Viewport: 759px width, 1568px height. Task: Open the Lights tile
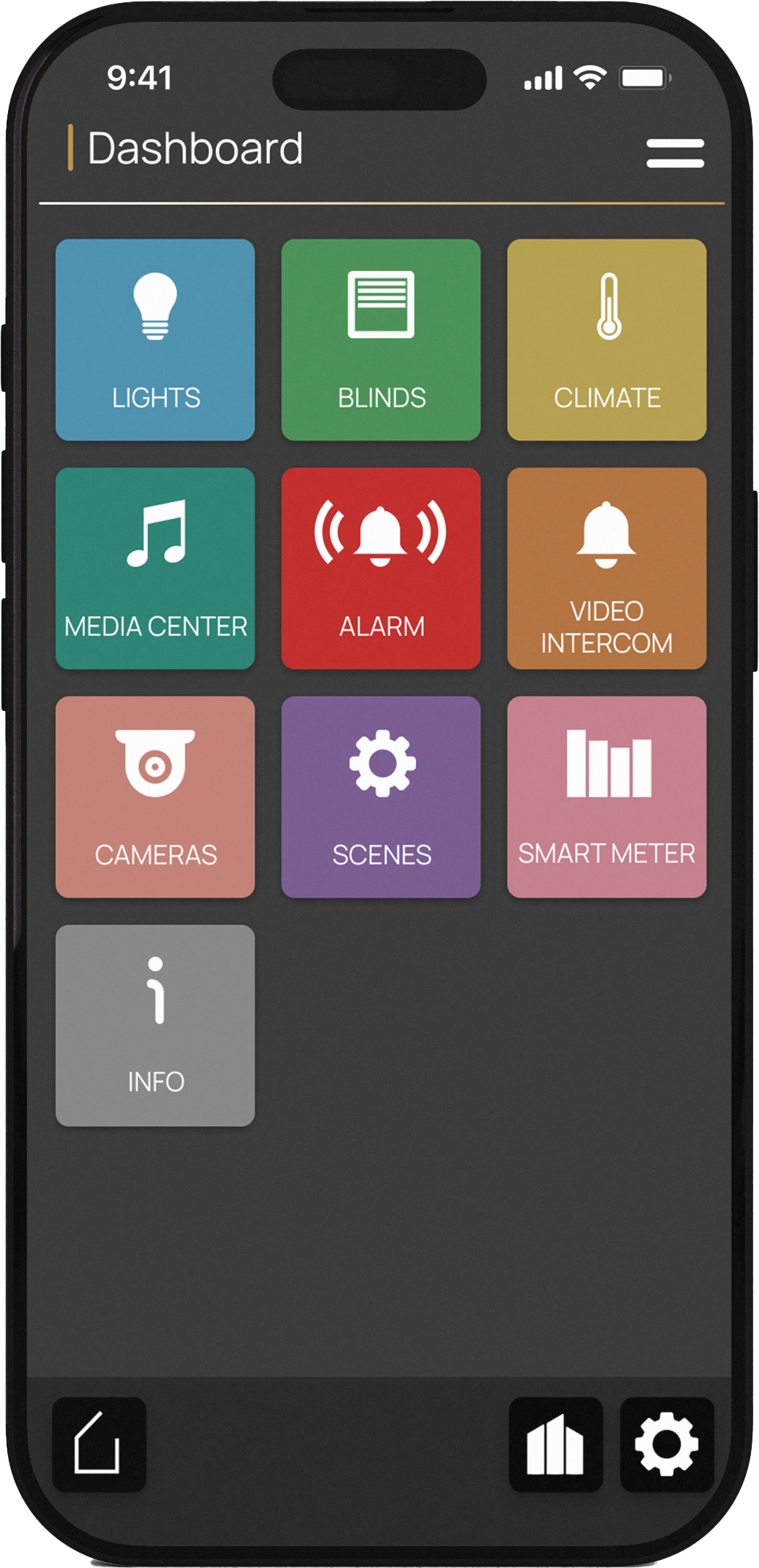(155, 339)
